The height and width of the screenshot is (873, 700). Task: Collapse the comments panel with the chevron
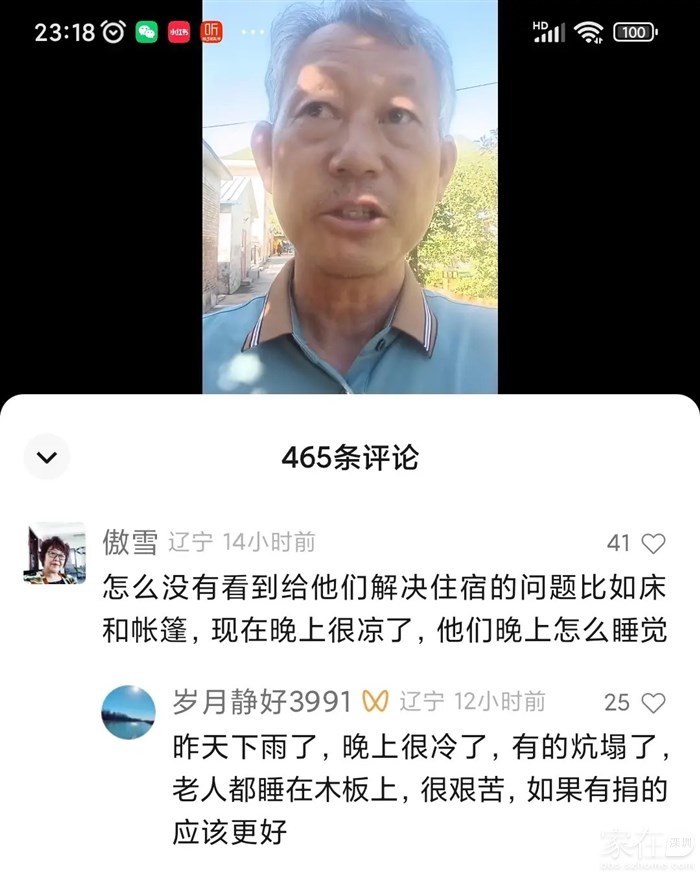click(46, 457)
